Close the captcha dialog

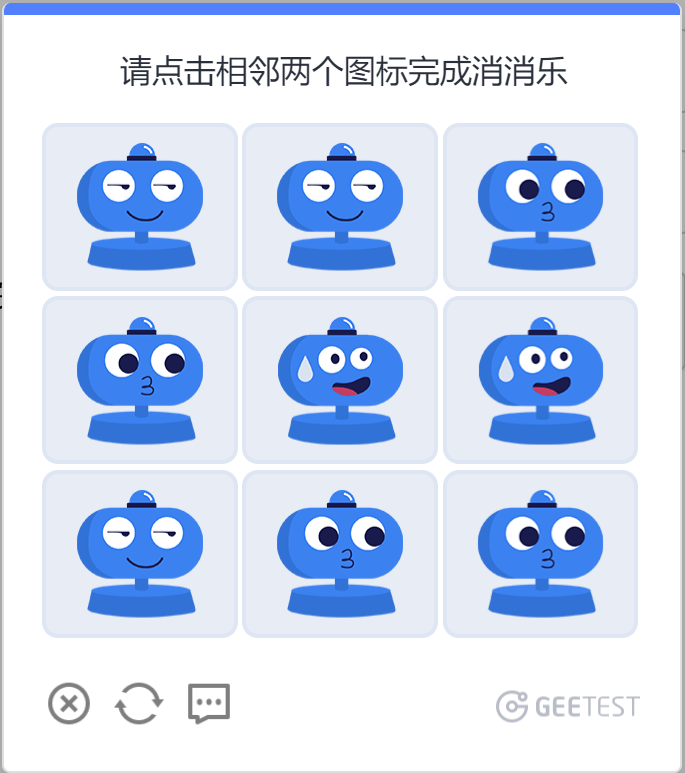pyautogui.click(x=69, y=704)
